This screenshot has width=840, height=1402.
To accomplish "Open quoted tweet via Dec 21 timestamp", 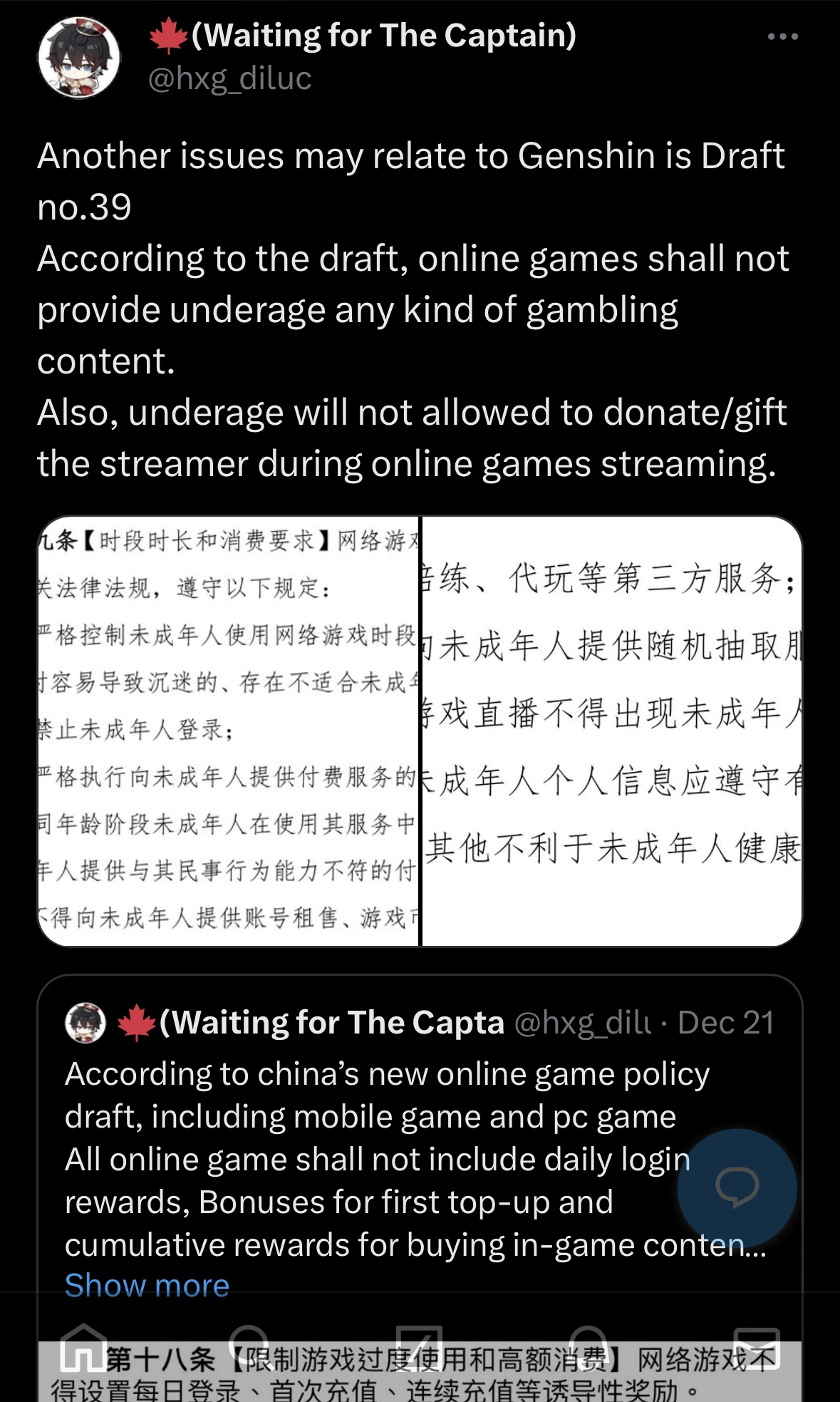I will [724, 1021].
